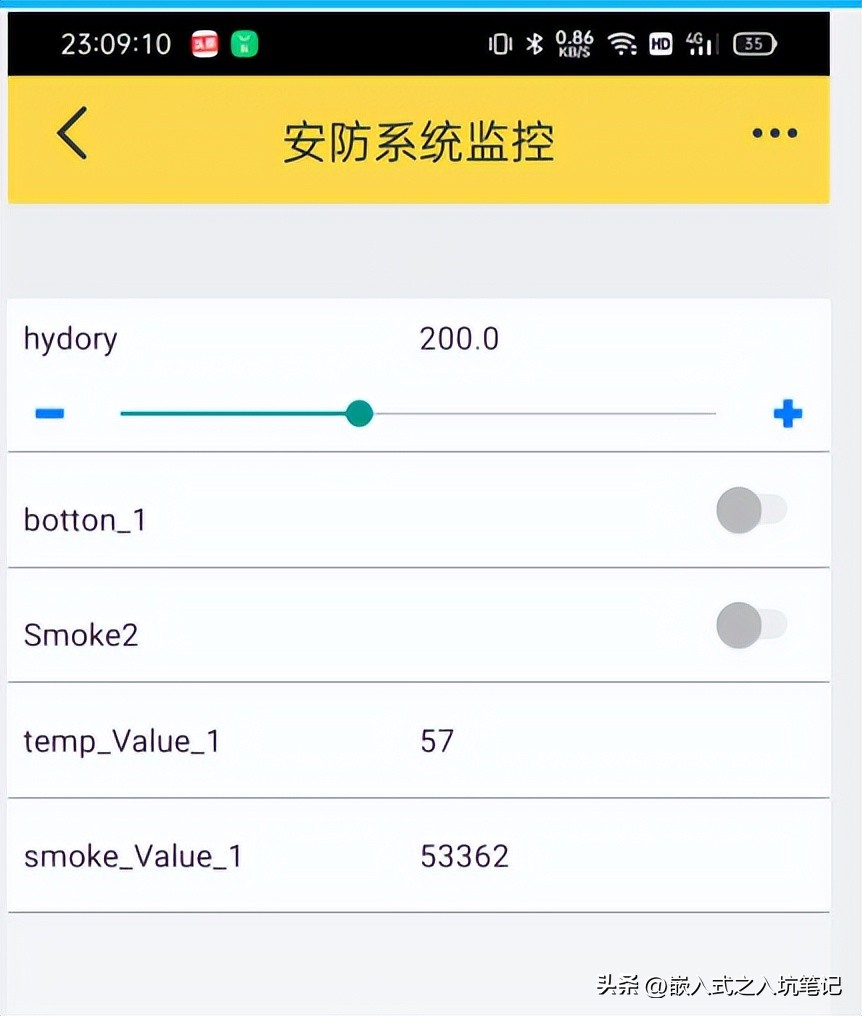
Task: Tap the HD indicator in the status bar
Action: click(660, 43)
